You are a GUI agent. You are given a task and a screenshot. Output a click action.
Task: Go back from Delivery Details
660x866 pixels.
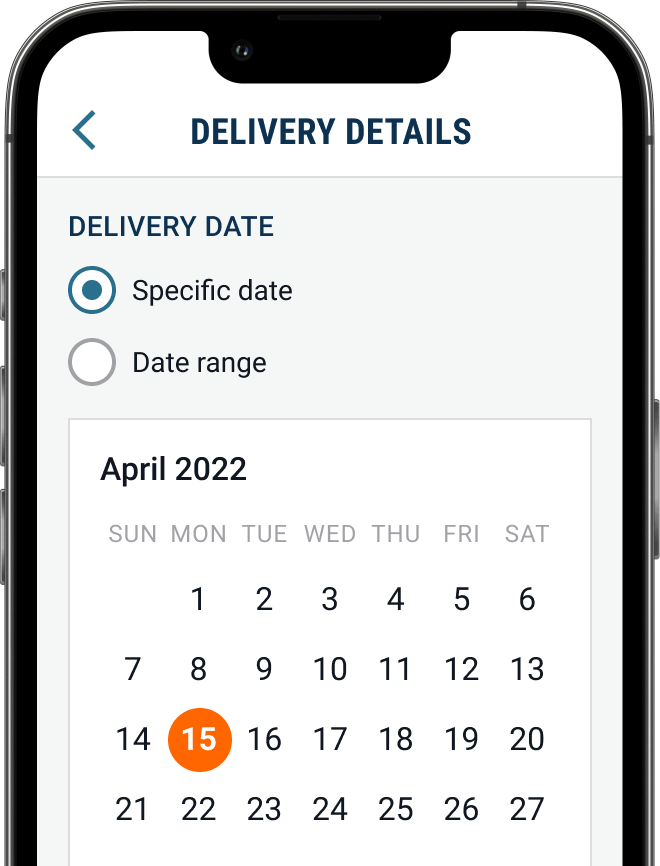click(x=84, y=131)
